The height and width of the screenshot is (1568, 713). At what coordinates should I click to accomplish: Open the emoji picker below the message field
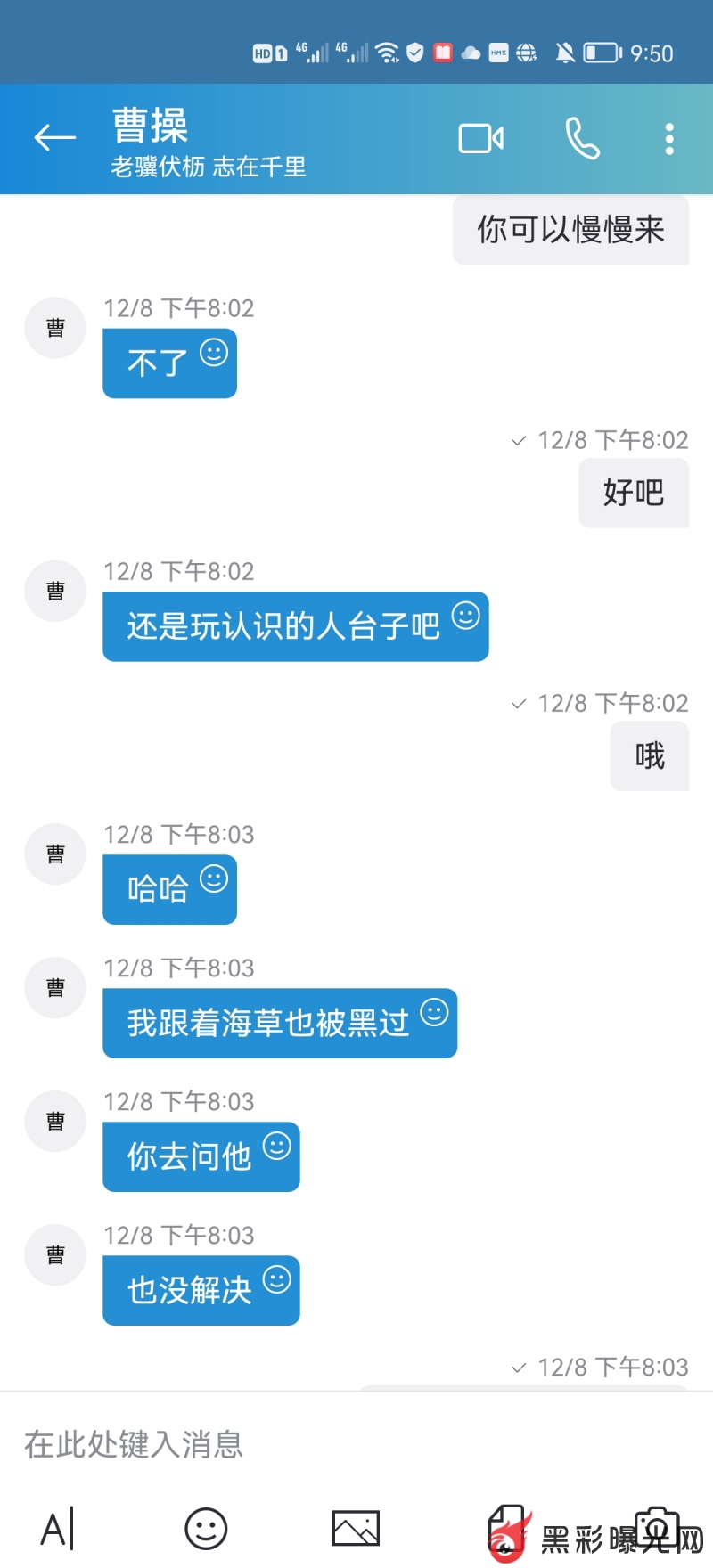coord(206,1530)
